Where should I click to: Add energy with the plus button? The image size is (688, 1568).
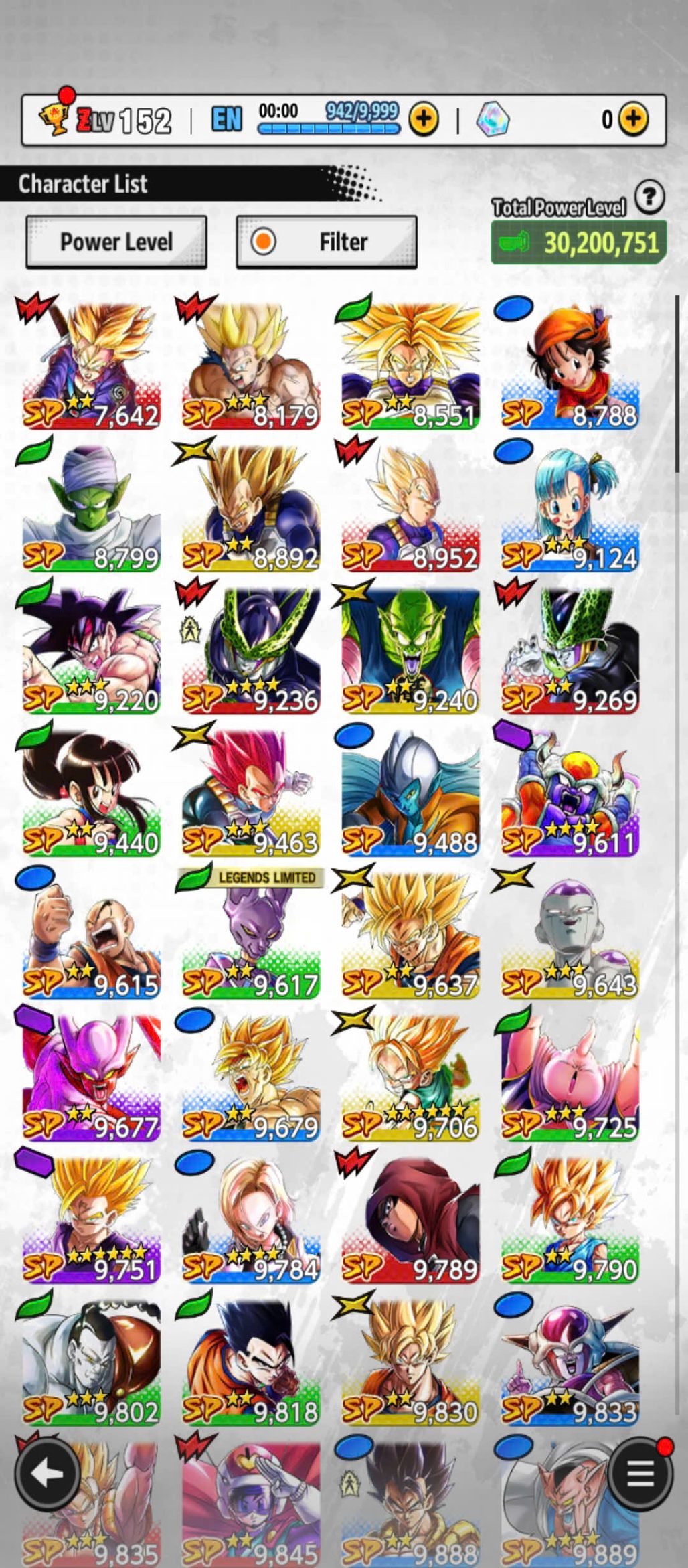(424, 119)
